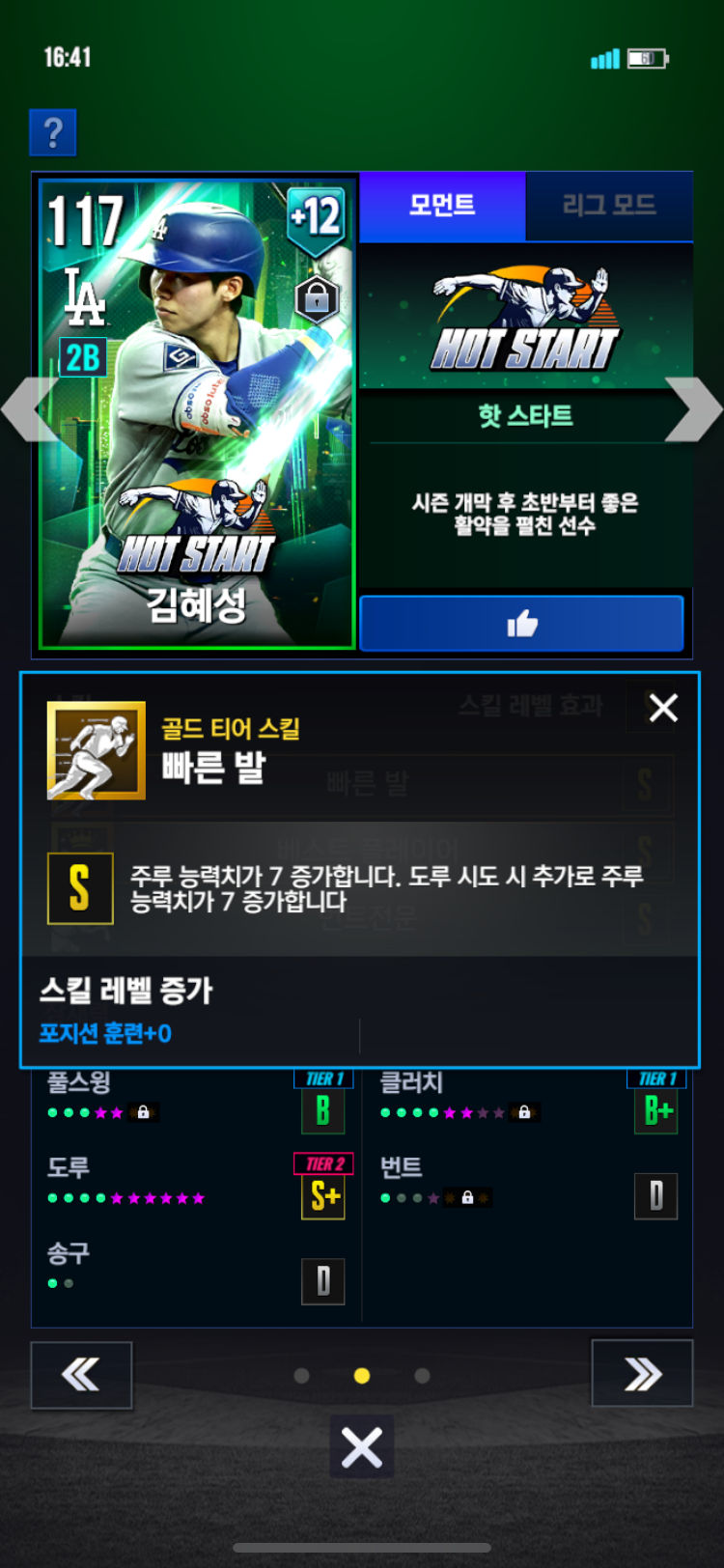
Task: Jump back with the double left arrow
Action: tap(81, 1374)
